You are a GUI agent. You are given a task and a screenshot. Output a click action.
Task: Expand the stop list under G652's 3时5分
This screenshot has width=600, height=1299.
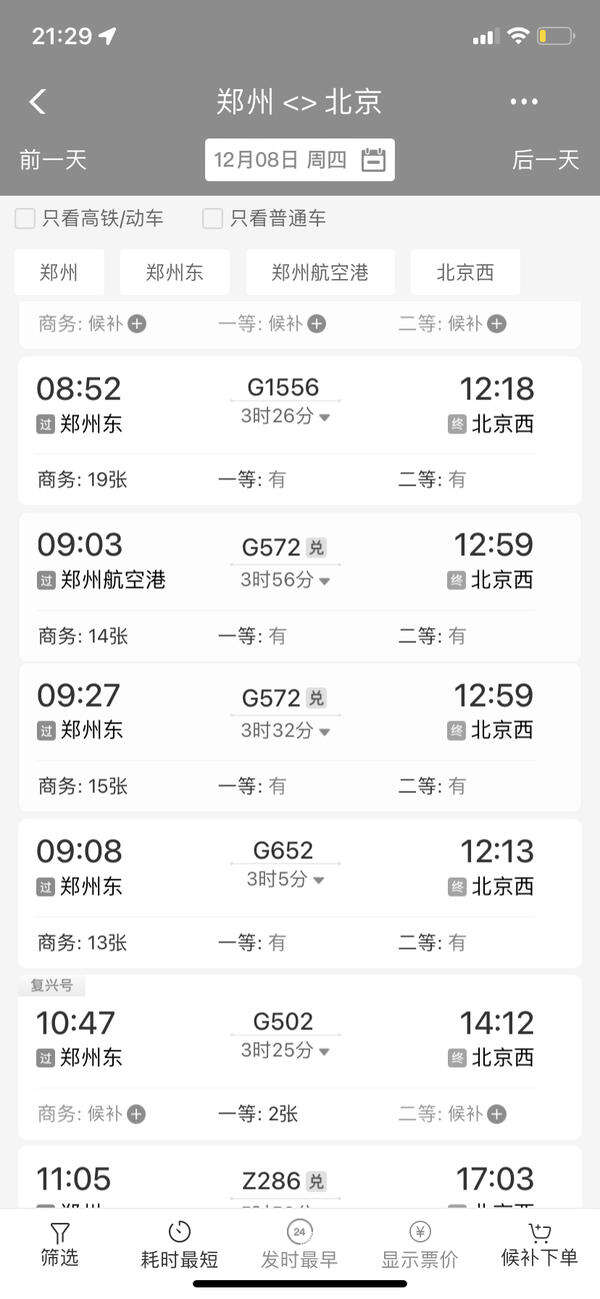pos(286,880)
